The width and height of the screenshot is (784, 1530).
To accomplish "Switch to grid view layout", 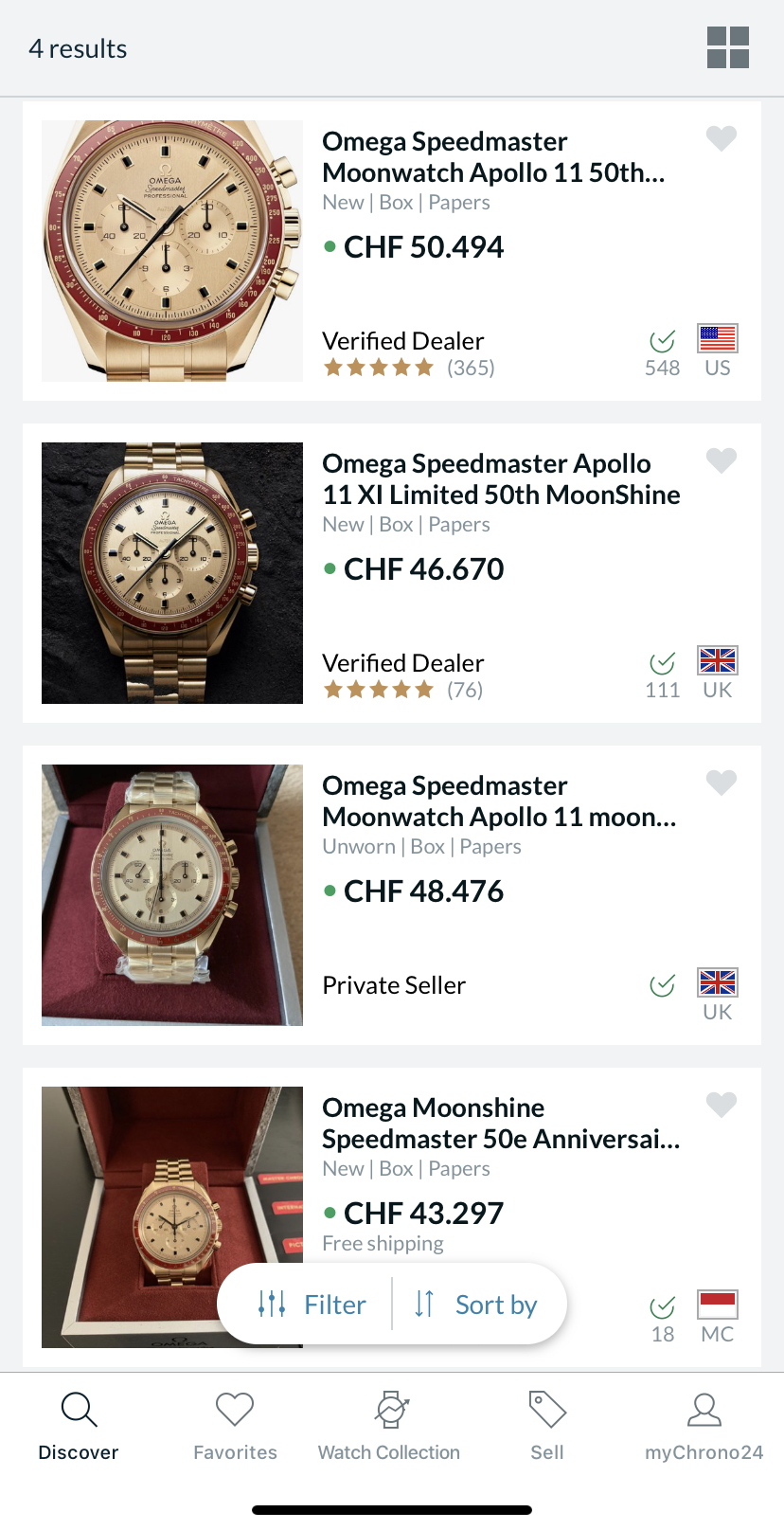I will pyautogui.click(x=727, y=47).
